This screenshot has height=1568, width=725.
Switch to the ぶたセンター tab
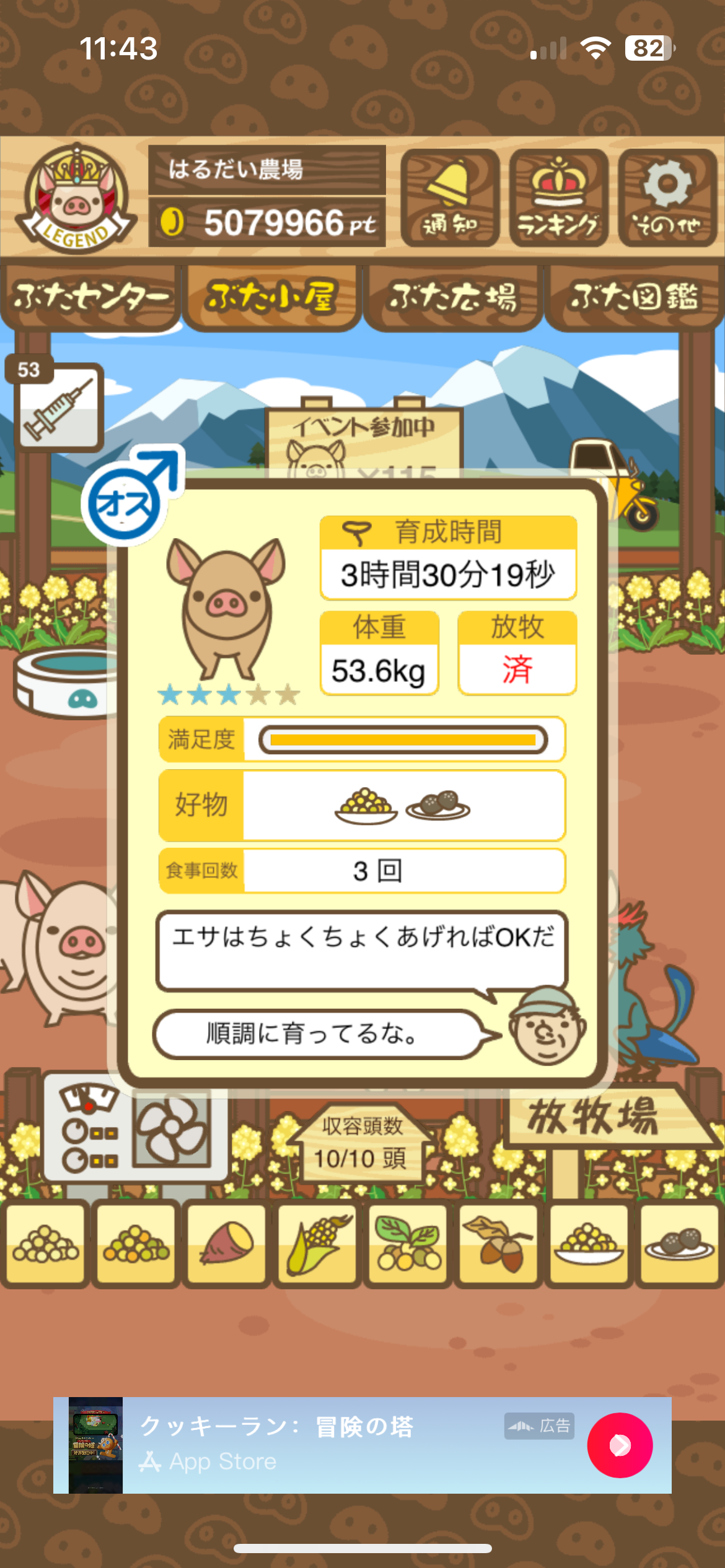coord(90,297)
